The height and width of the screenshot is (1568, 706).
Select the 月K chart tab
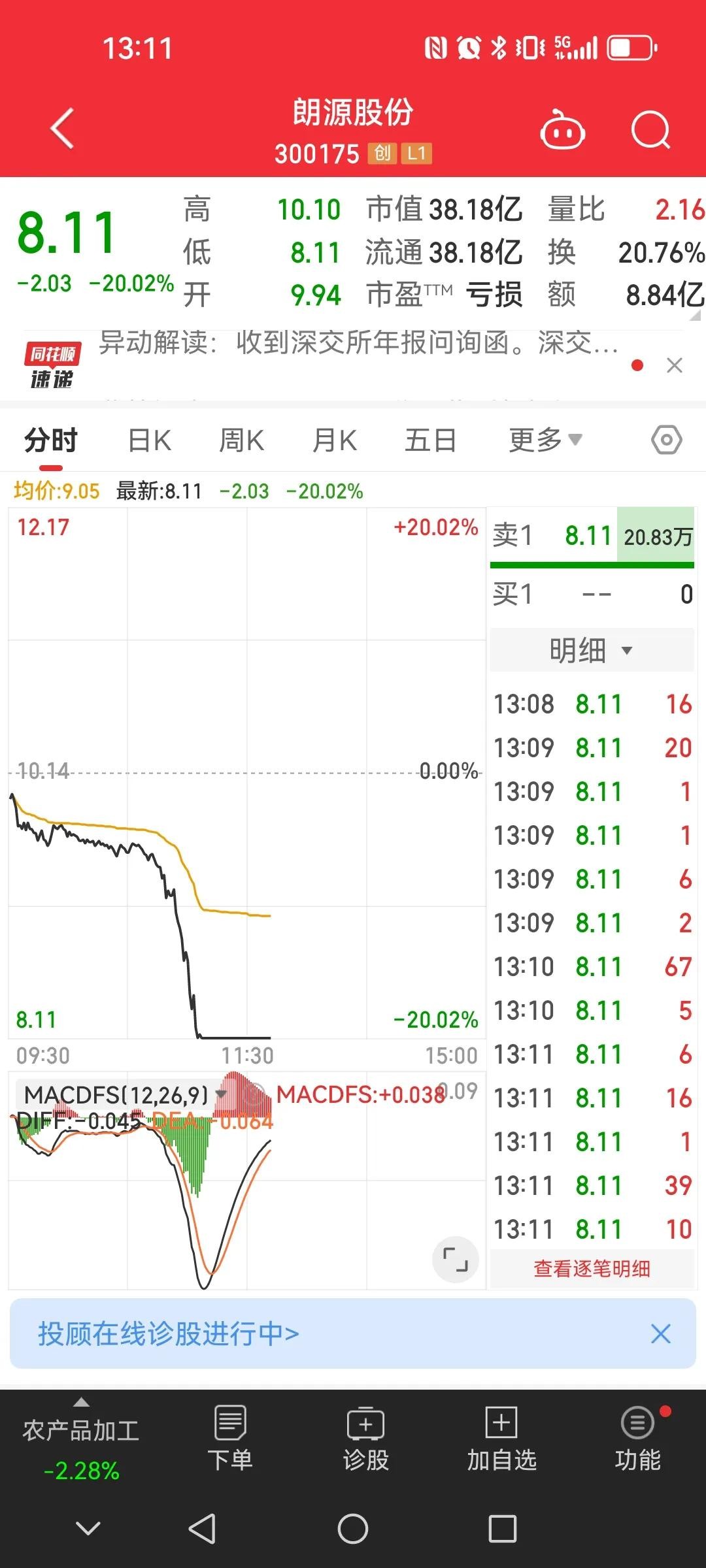click(x=335, y=440)
